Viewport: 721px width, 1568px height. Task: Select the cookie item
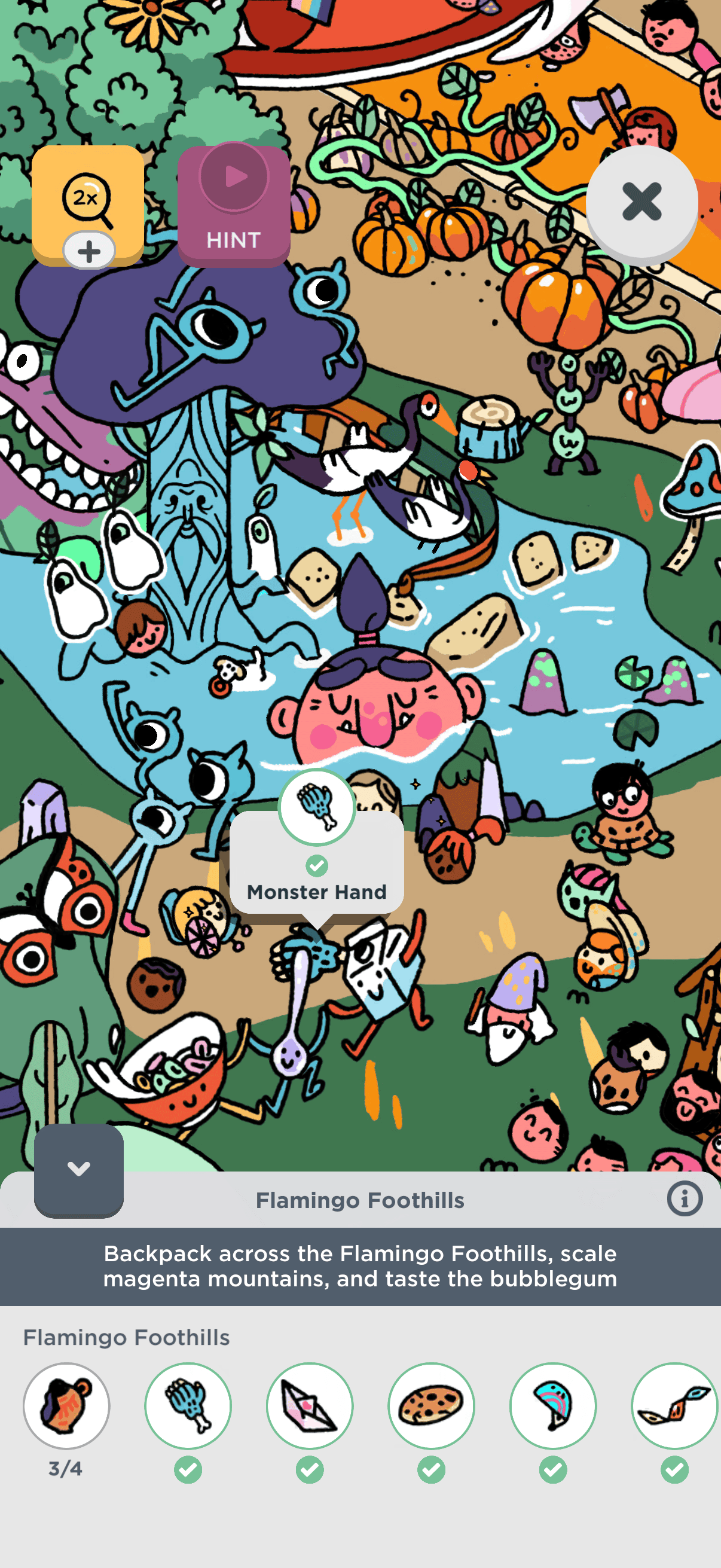tap(432, 1405)
